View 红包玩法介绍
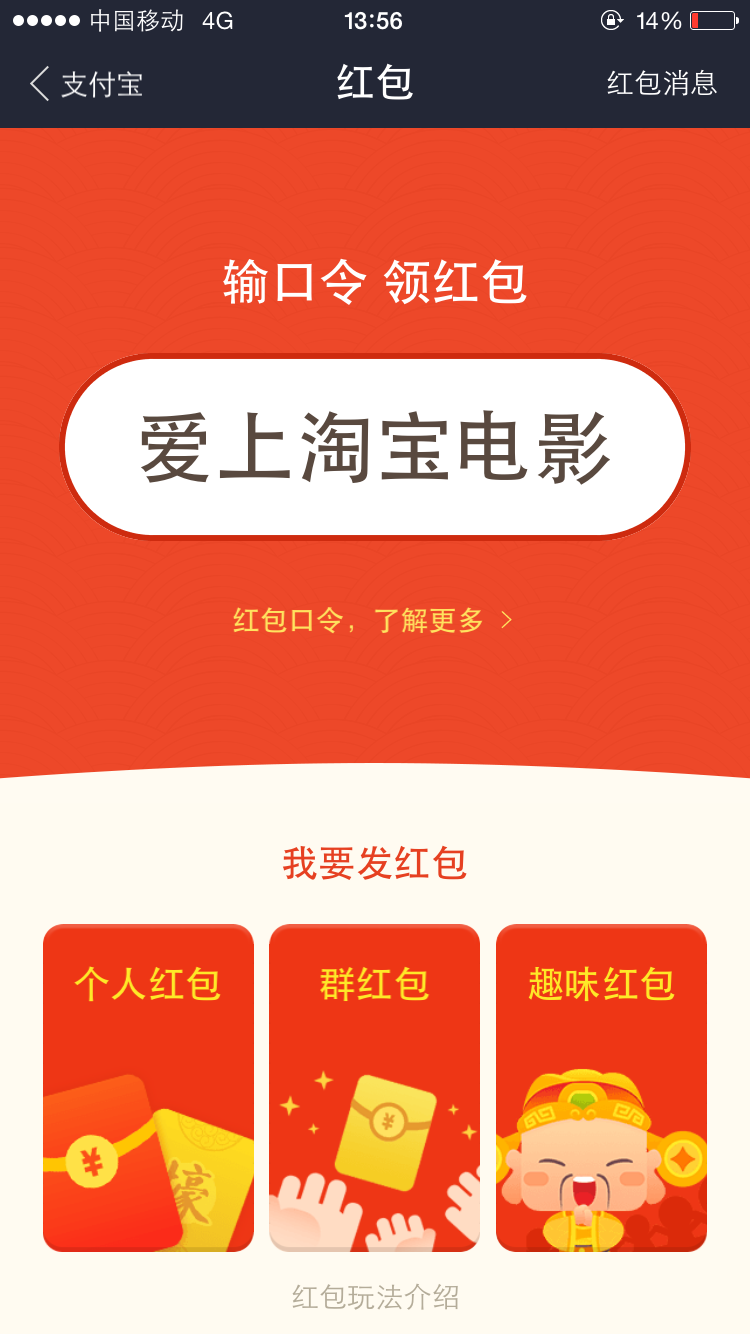 (x=375, y=1297)
